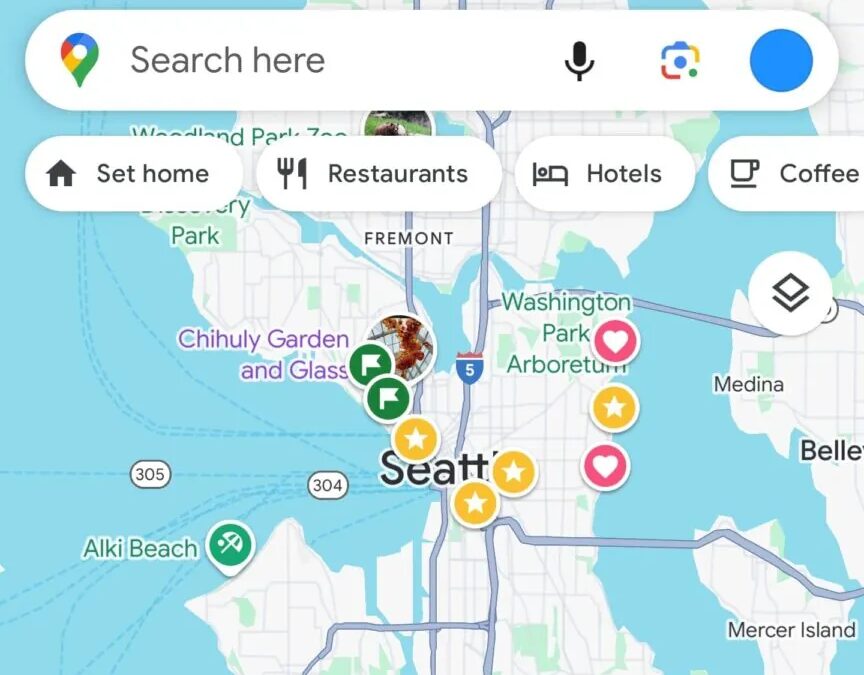Screen dimensions: 864x675
Task: Tap the Set home chip
Action: click(x=132, y=174)
